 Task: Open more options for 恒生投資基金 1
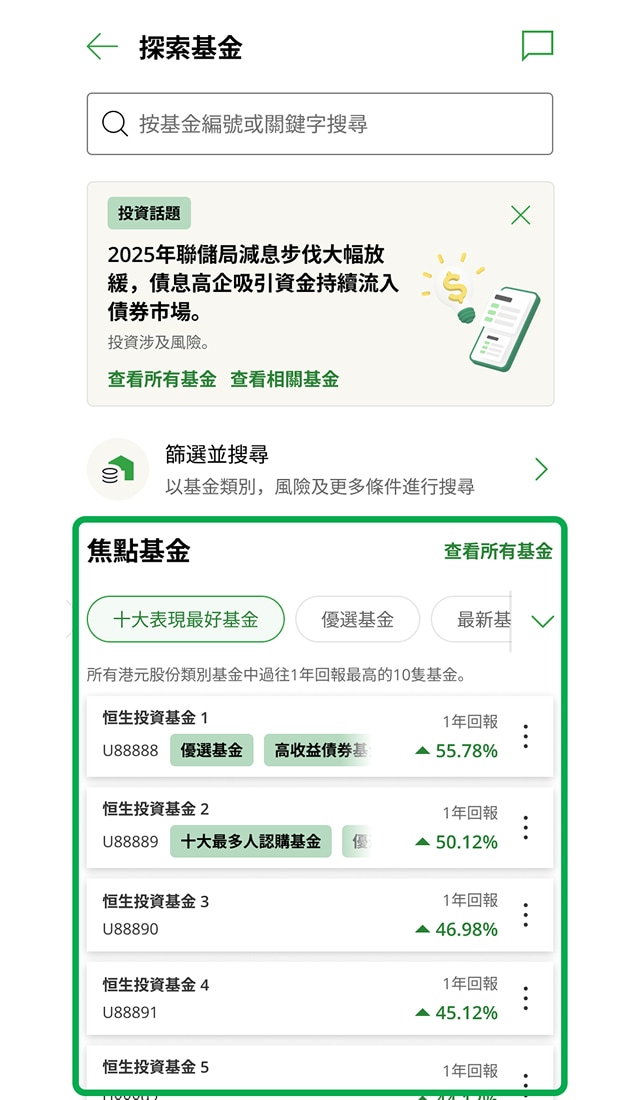[525, 736]
